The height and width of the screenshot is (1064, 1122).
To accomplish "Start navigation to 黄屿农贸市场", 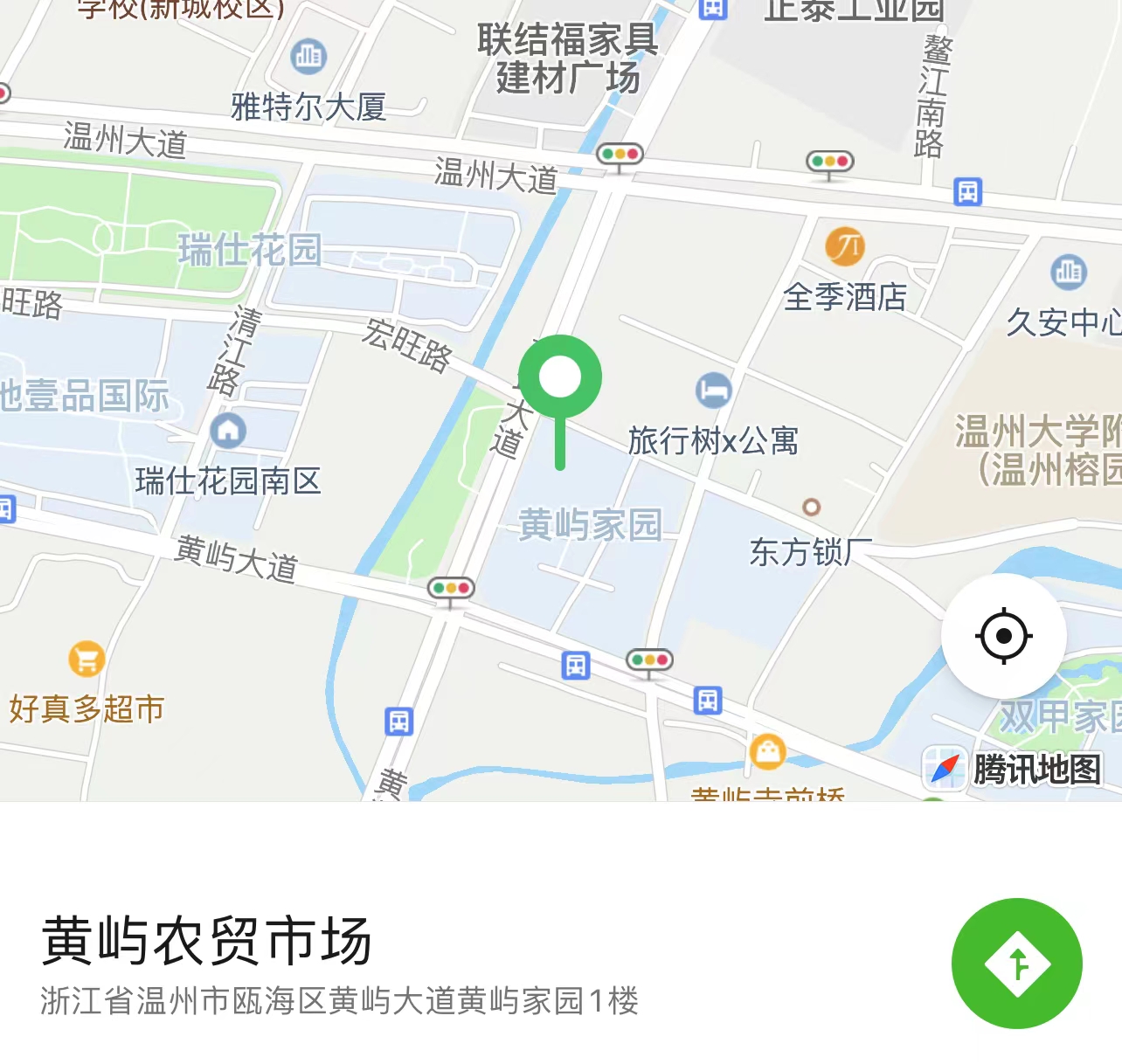I will (1016, 964).
